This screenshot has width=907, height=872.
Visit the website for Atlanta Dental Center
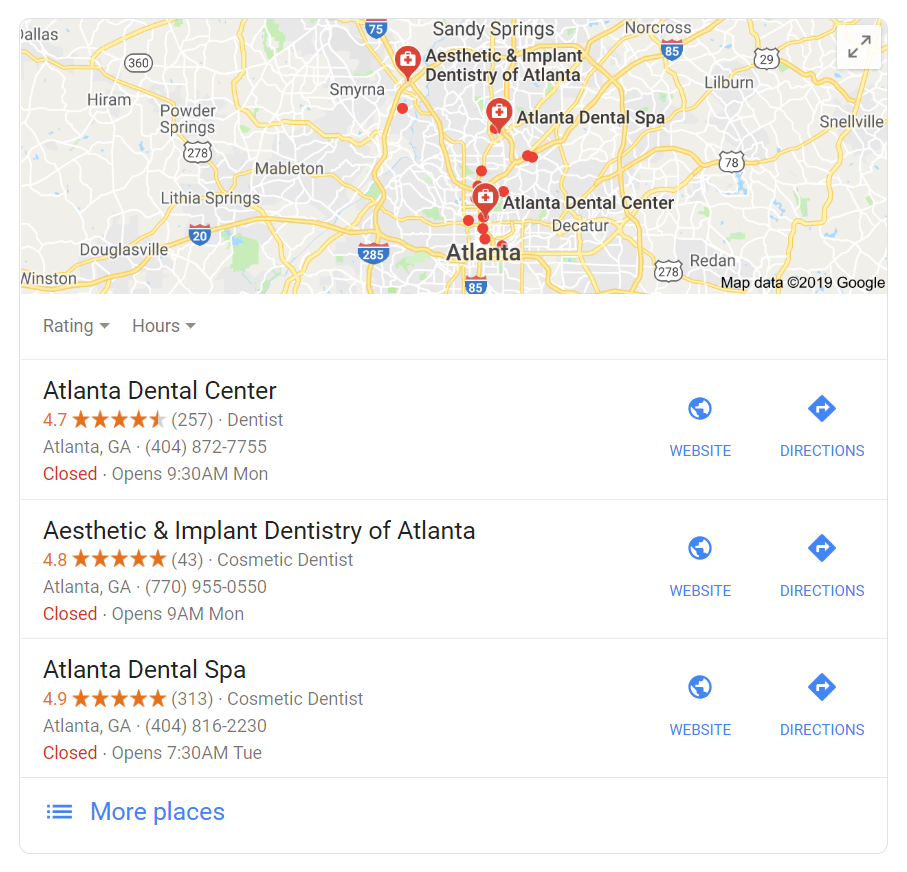pyautogui.click(x=700, y=424)
